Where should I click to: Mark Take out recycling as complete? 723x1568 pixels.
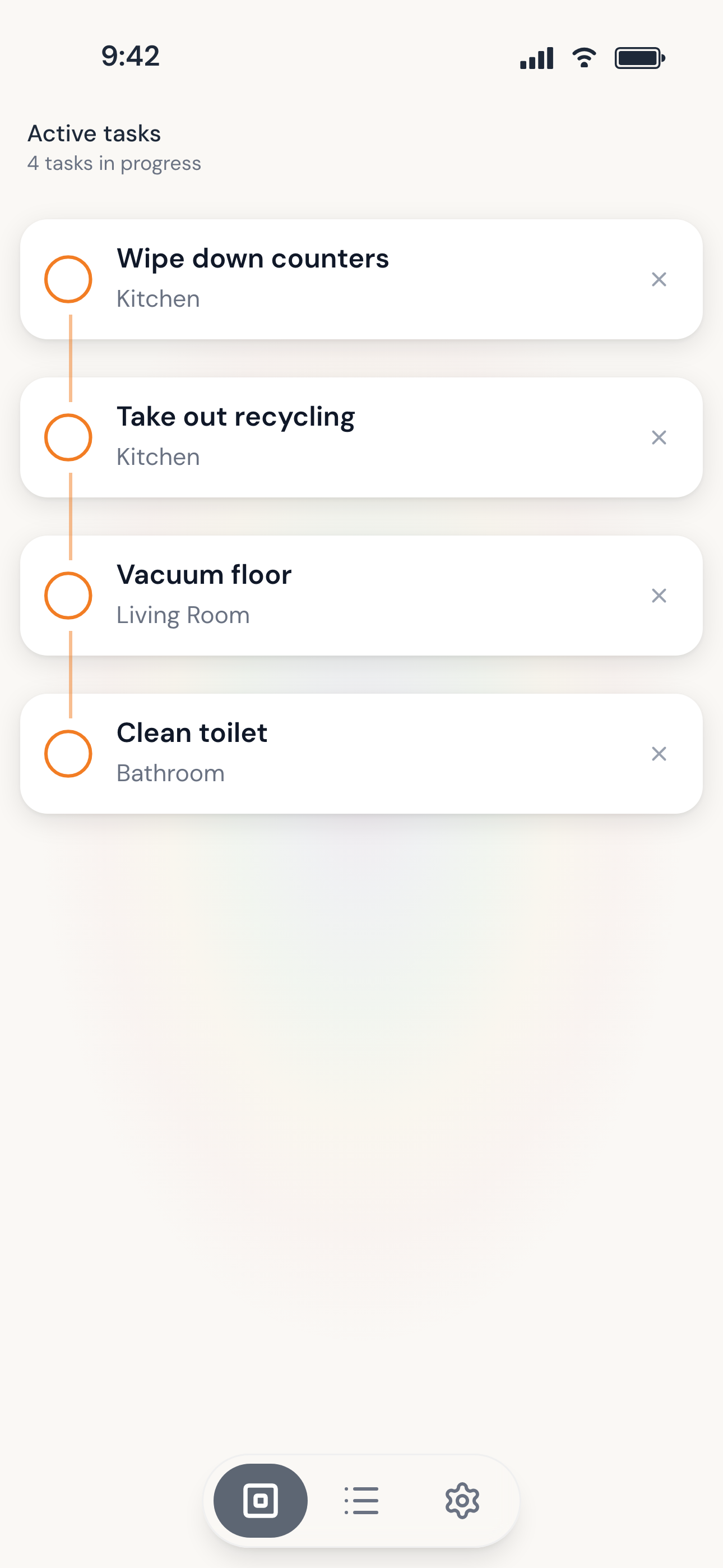pos(68,437)
